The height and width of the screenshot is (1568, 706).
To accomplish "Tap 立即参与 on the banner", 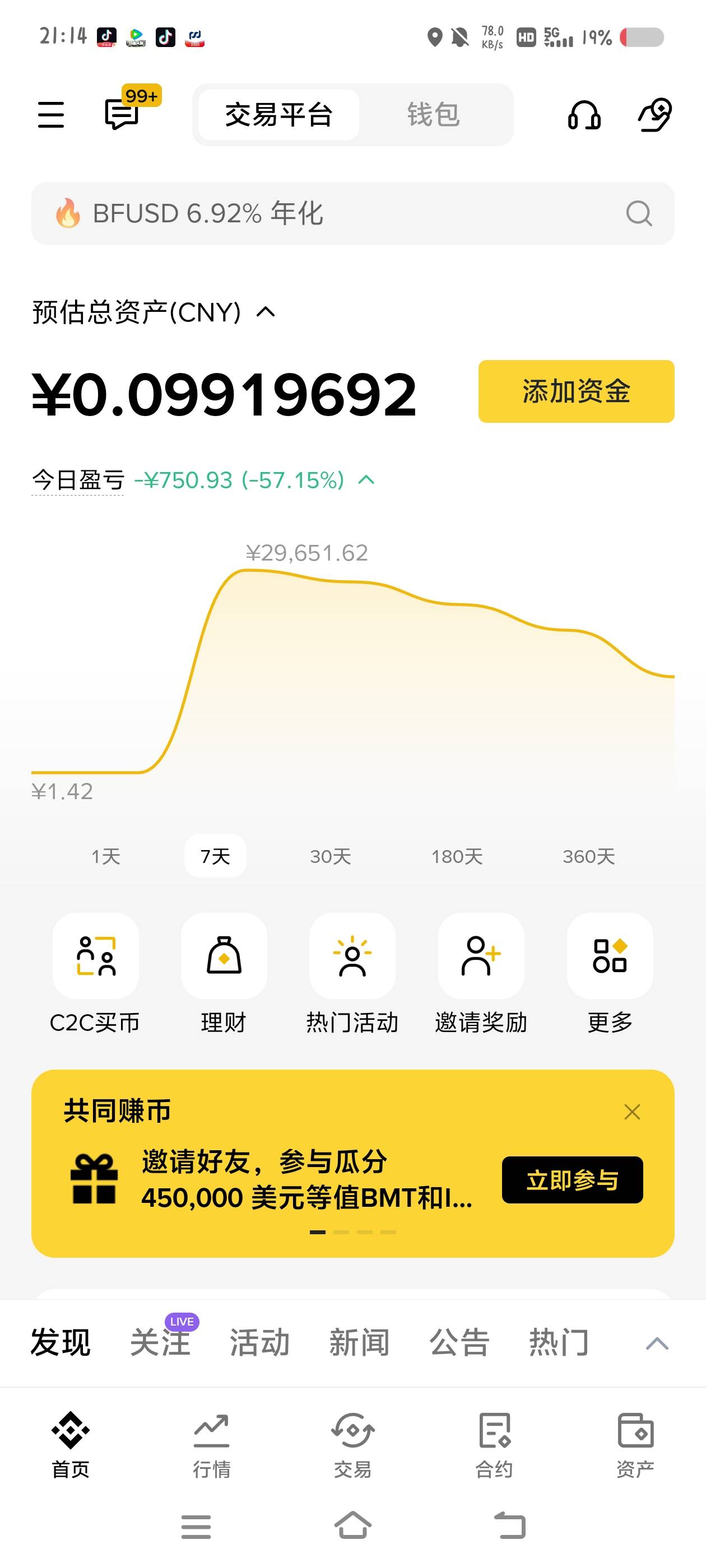I will 572,1180.
